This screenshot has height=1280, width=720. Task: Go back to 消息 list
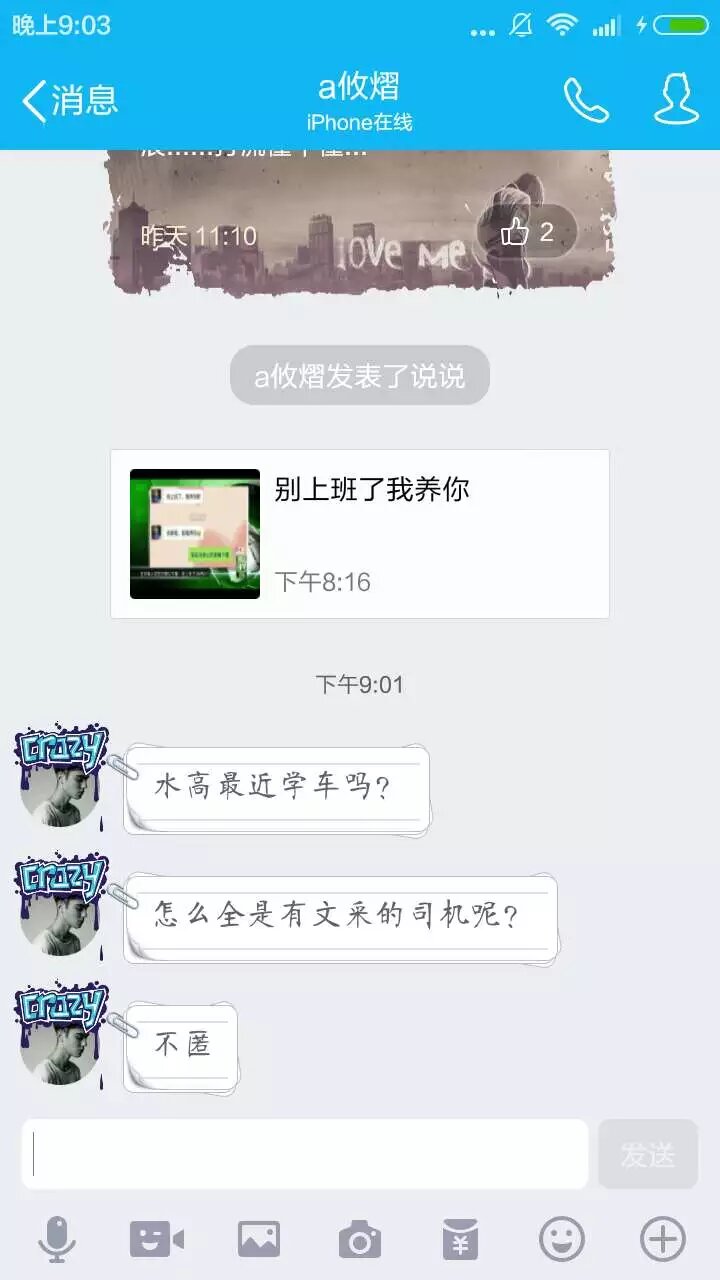click(x=70, y=100)
